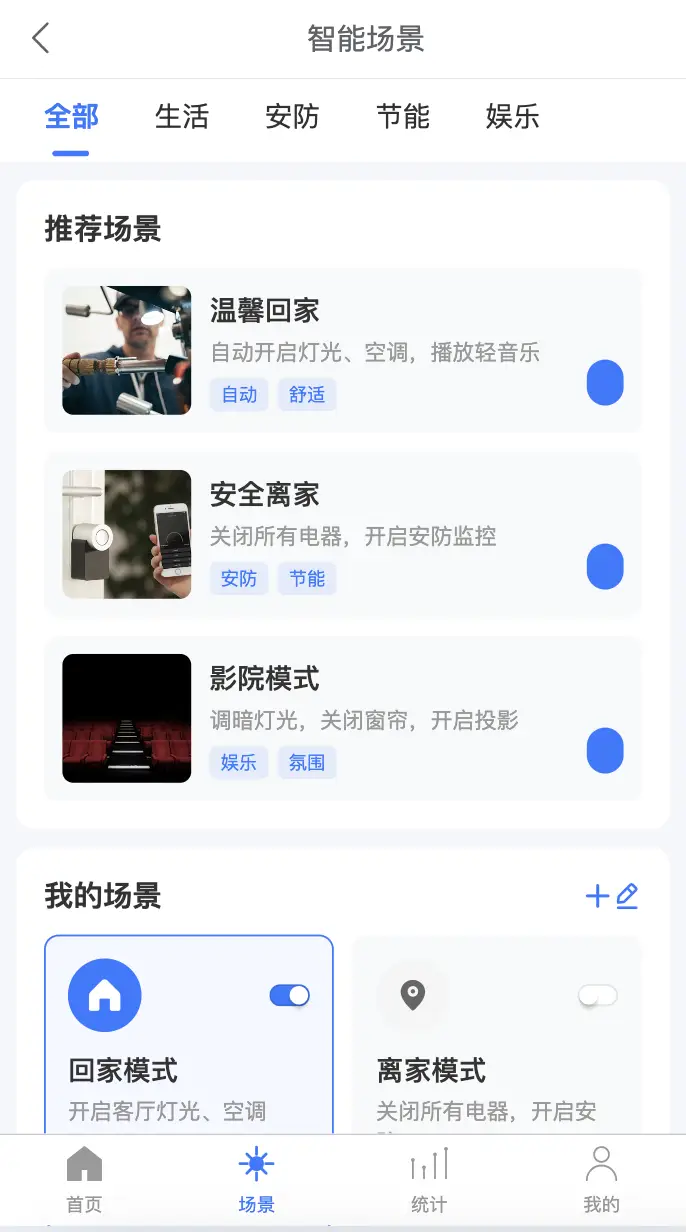
Task: Open the 影院模式 scene card
Action: point(375,698)
